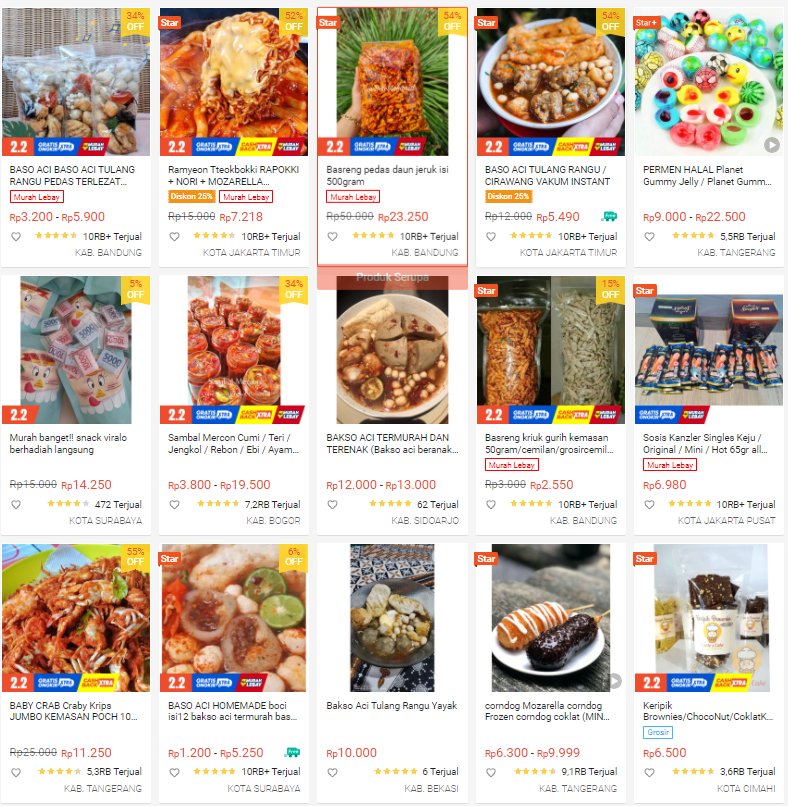View Baby Crab Craby Krips product
The height and width of the screenshot is (806, 788).
[x=75, y=711]
